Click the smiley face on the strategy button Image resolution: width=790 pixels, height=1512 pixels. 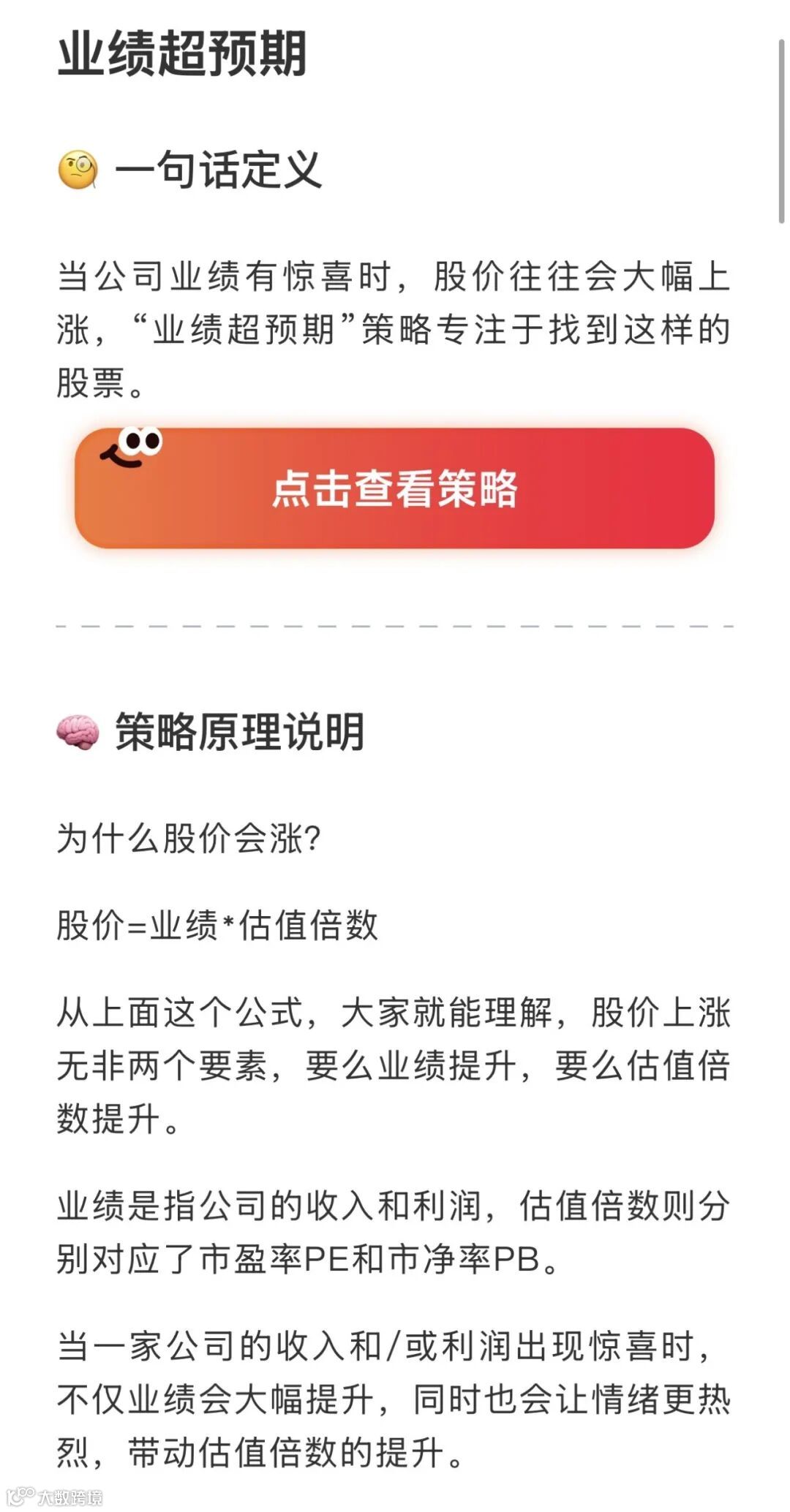pyautogui.click(x=132, y=446)
